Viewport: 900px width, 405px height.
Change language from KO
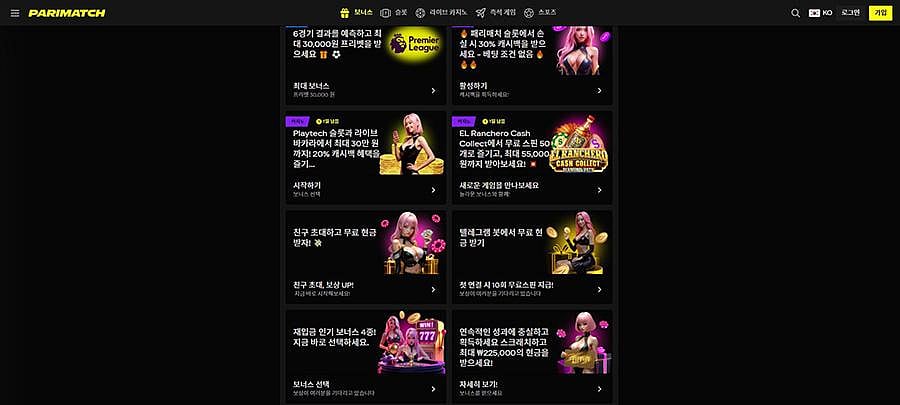[820, 13]
